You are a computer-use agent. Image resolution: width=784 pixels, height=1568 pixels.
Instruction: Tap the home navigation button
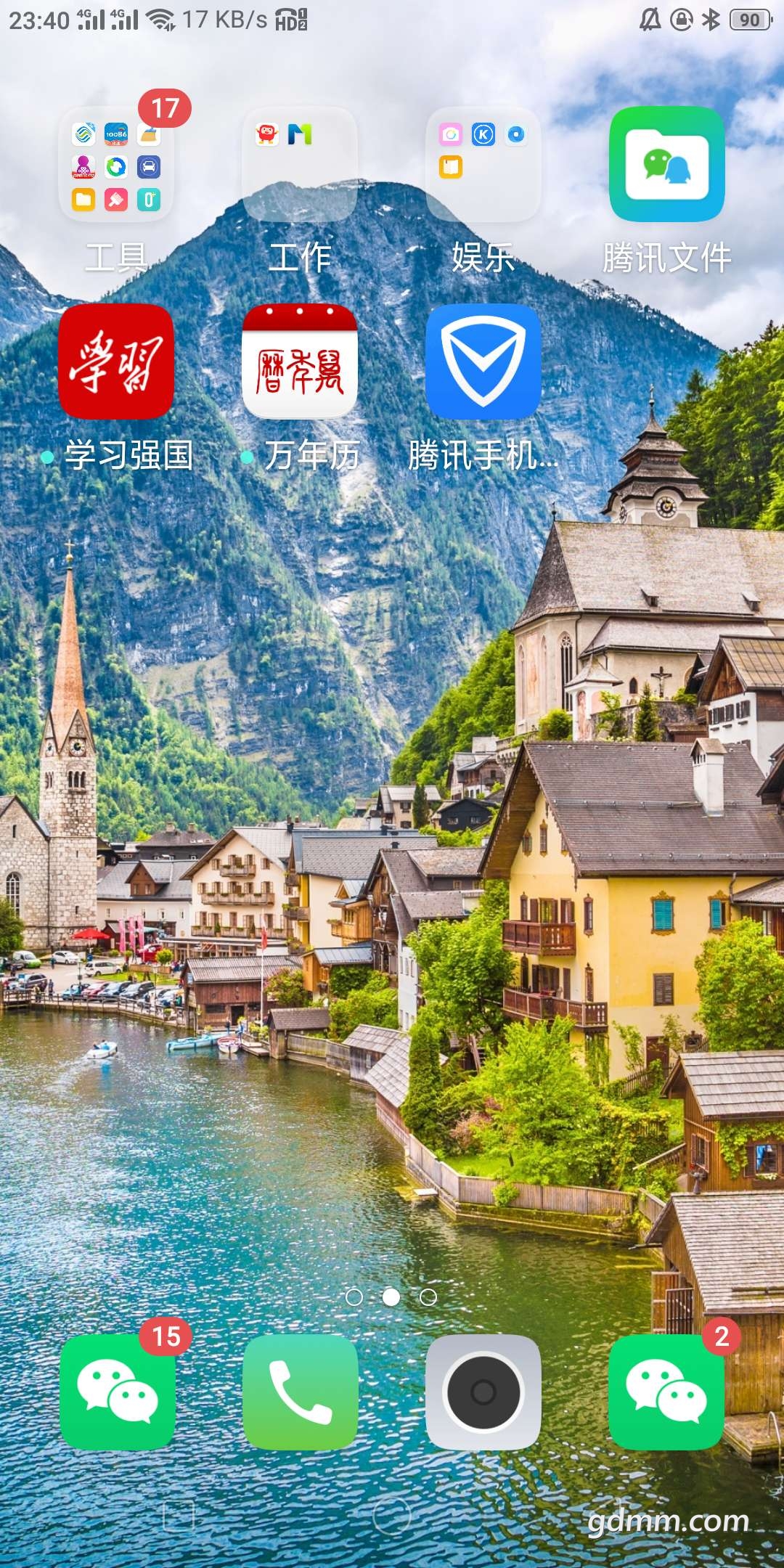tap(391, 1516)
